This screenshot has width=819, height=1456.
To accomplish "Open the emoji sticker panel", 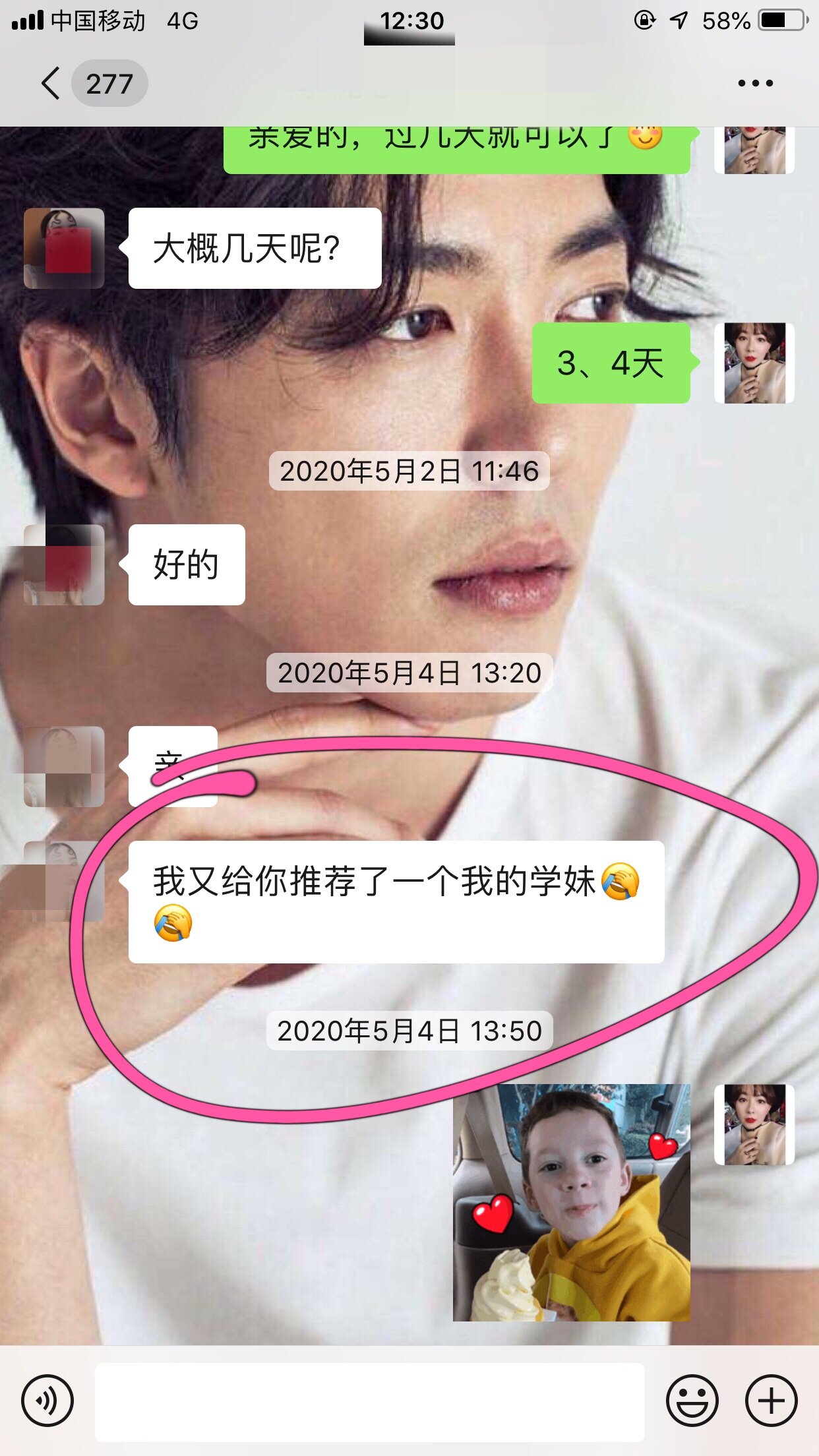I will point(692,1400).
